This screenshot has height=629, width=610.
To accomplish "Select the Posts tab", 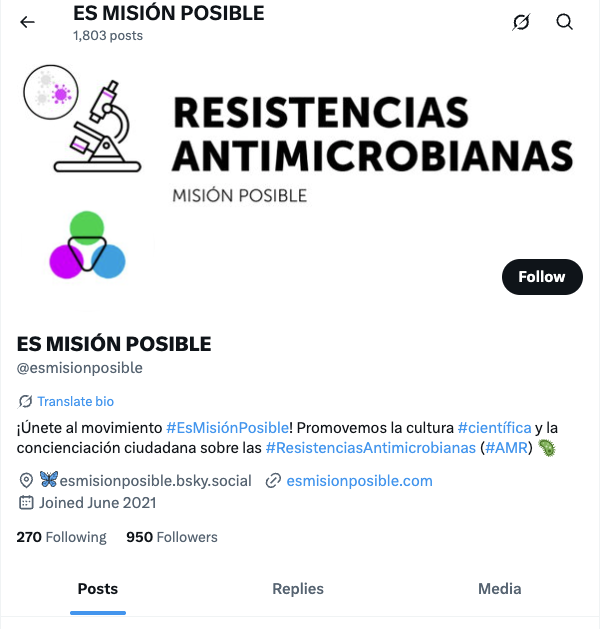I will point(98,589).
